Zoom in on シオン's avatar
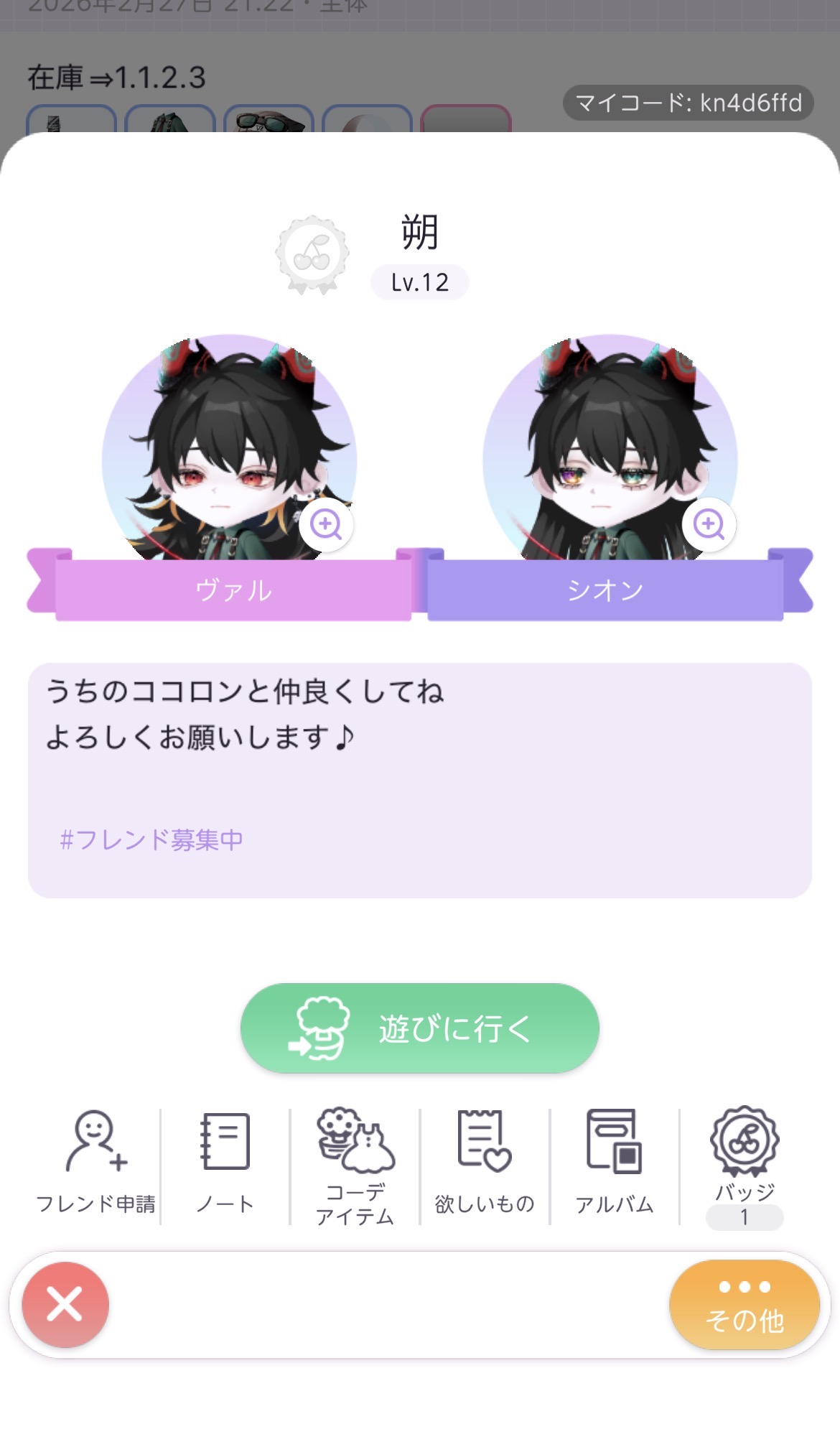 click(x=709, y=524)
